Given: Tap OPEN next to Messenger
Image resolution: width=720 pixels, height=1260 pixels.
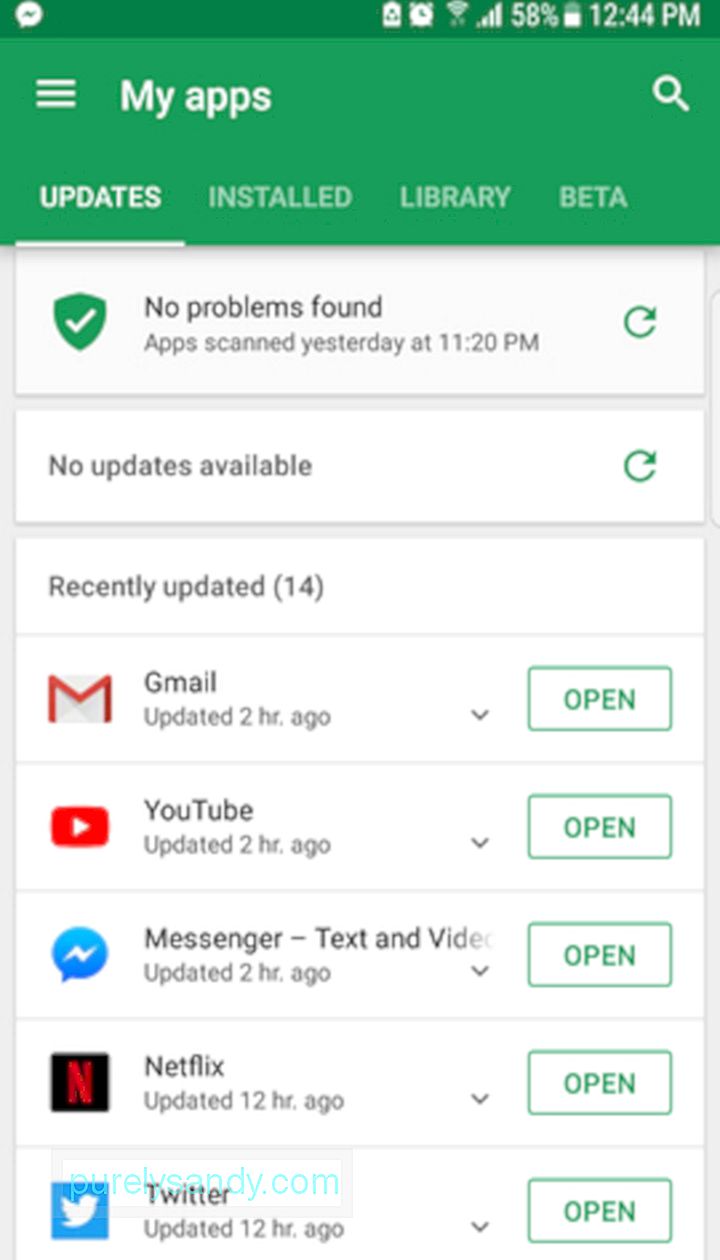Looking at the screenshot, I should (600, 955).
